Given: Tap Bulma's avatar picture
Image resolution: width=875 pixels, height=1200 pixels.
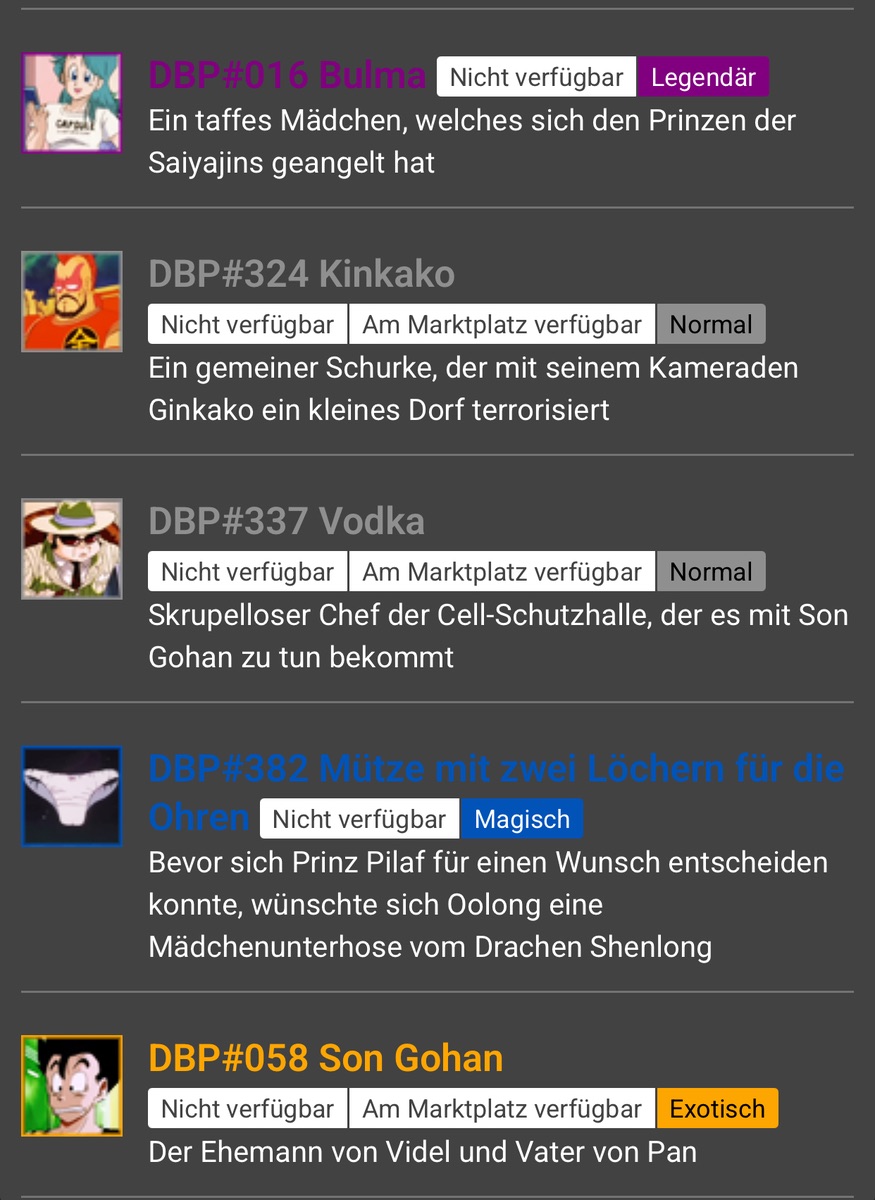Looking at the screenshot, I should (72, 103).
